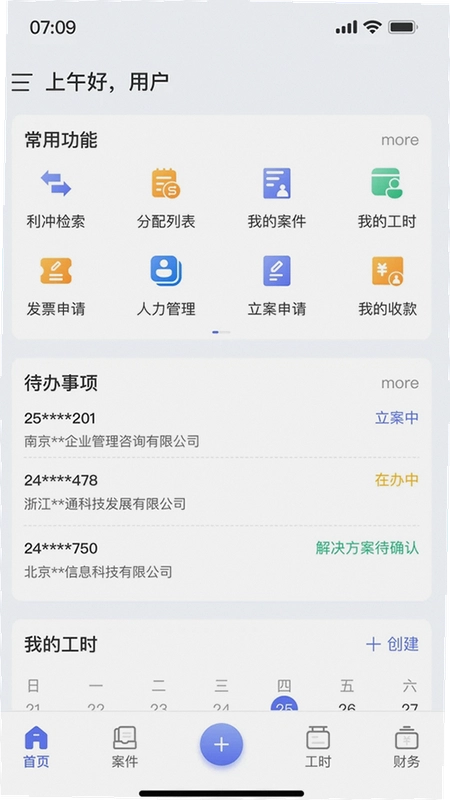
Task: Open the hamburger drawer menu
Action: (21, 82)
